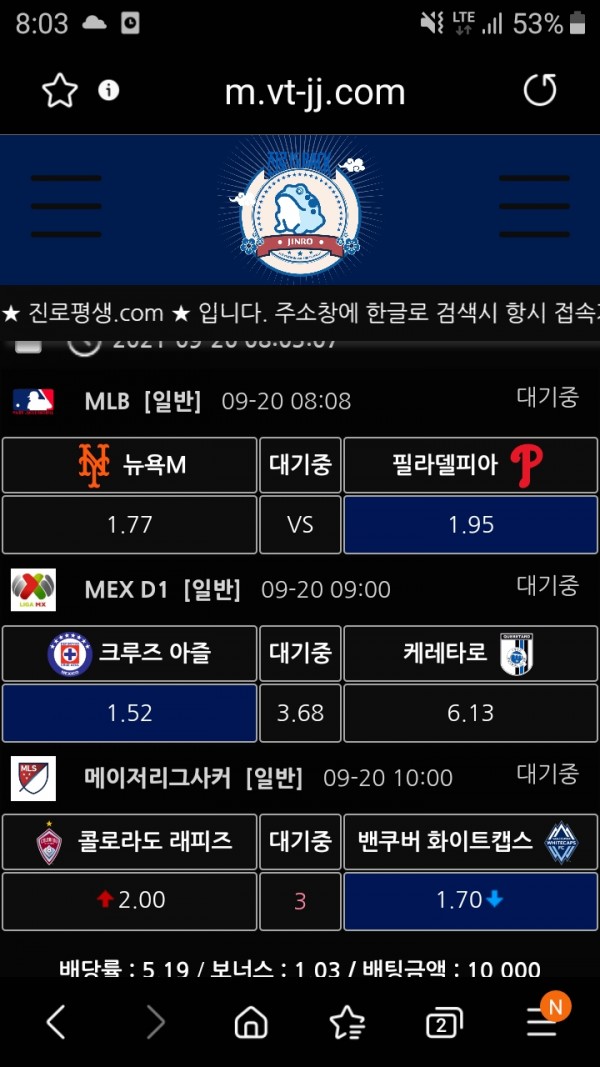Select 콜로라도 래피즈 odds 2.00
The width and height of the screenshot is (600, 1067).
(x=129, y=900)
